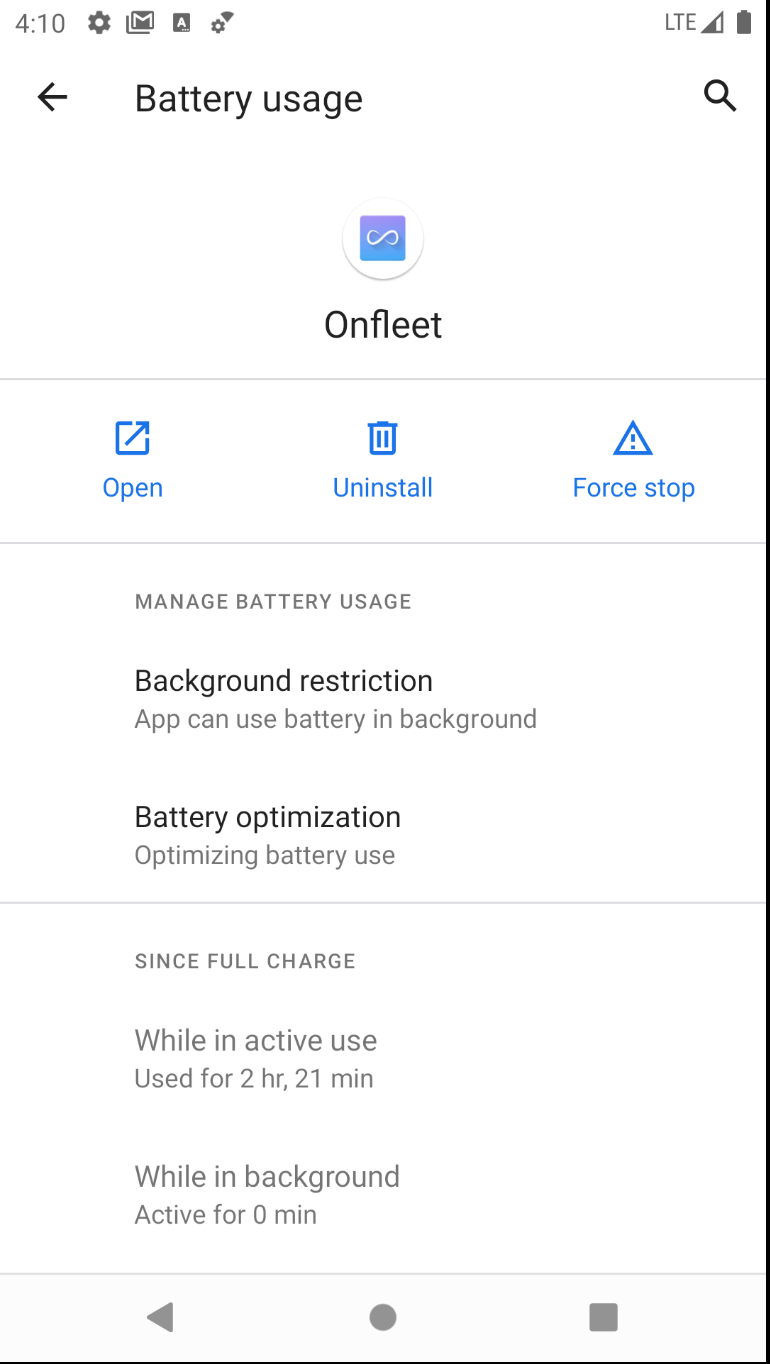The height and width of the screenshot is (1364, 770).
Task: Go back from Battery usage
Action: tap(52, 97)
